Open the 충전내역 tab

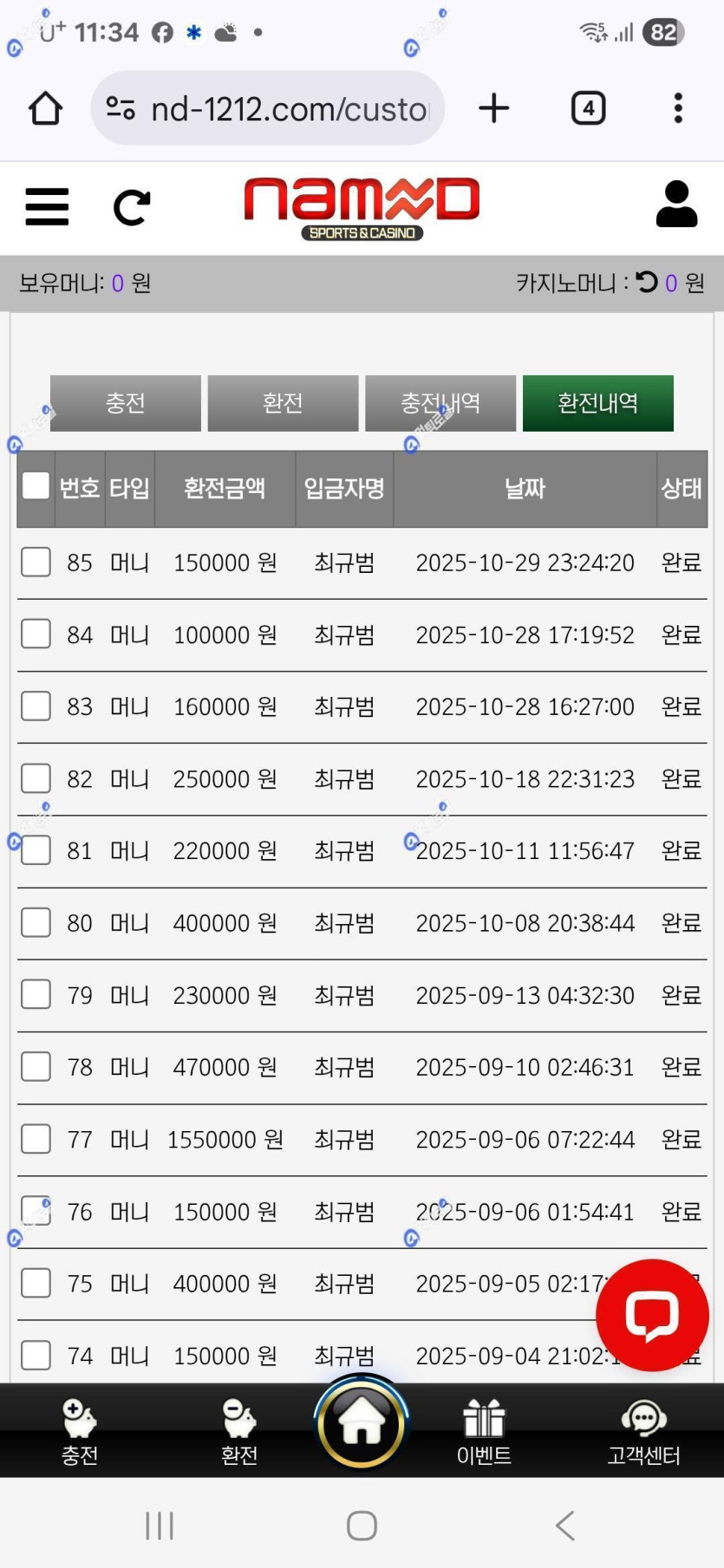click(x=440, y=403)
